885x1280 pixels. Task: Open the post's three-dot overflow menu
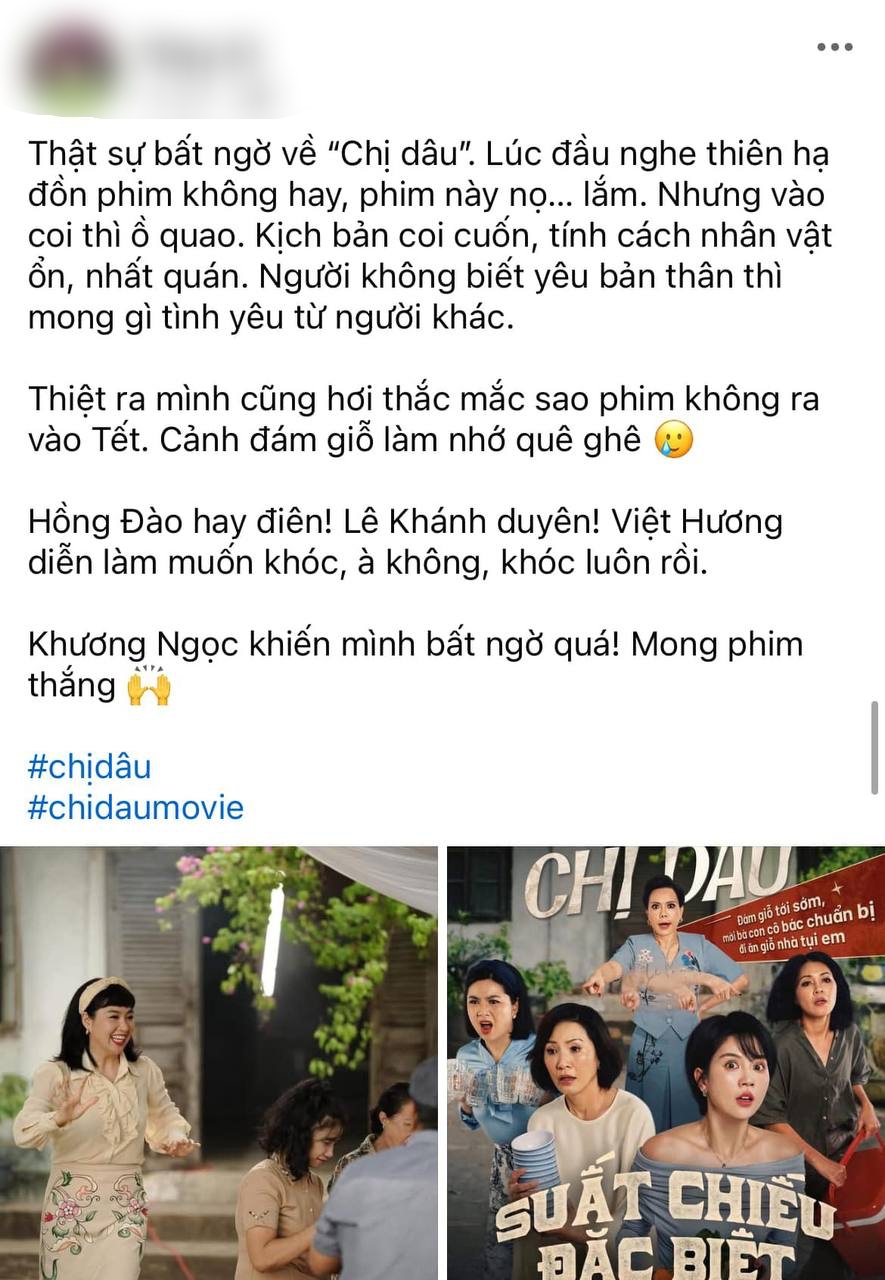click(x=834, y=47)
